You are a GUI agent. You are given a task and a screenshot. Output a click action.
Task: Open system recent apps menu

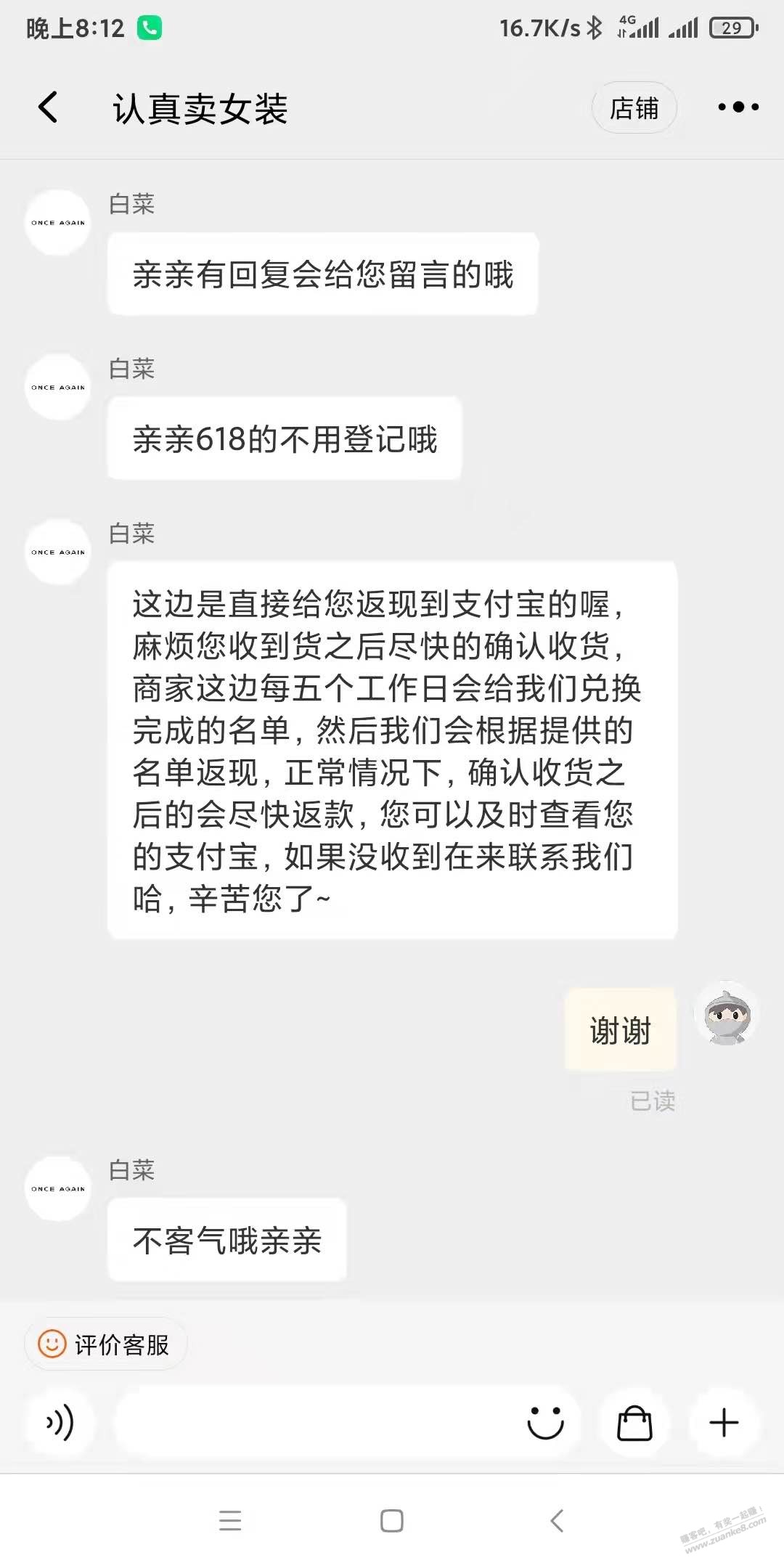(230, 1520)
